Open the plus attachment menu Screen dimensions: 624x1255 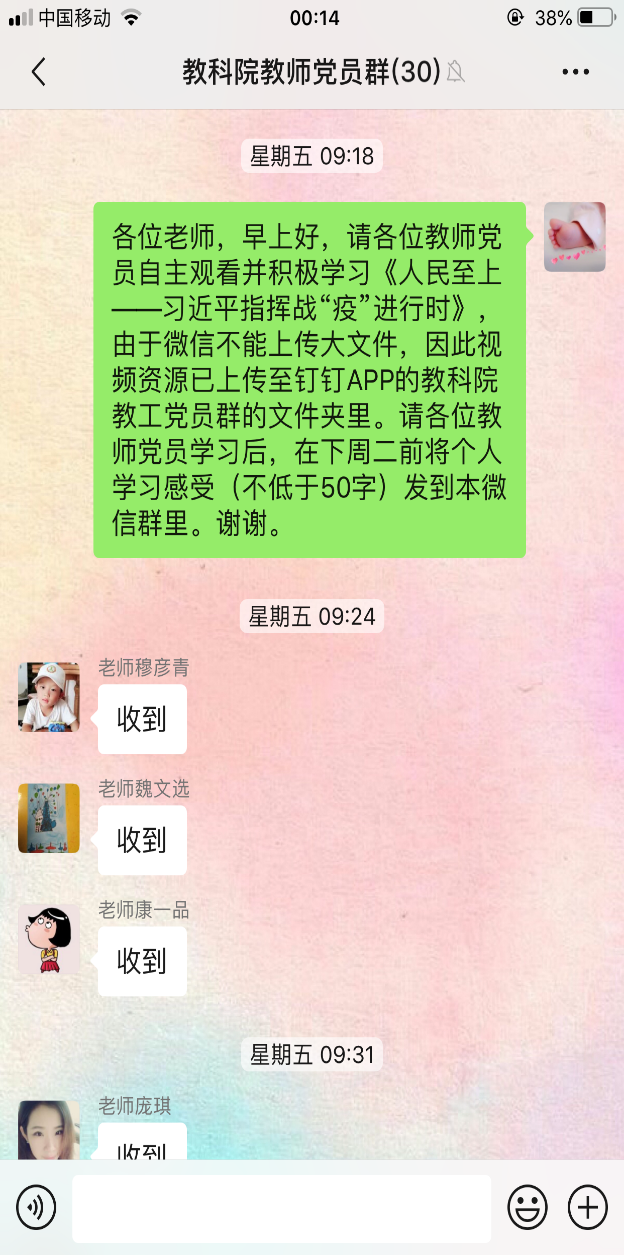pyautogui.click(x=587, y=1208)
